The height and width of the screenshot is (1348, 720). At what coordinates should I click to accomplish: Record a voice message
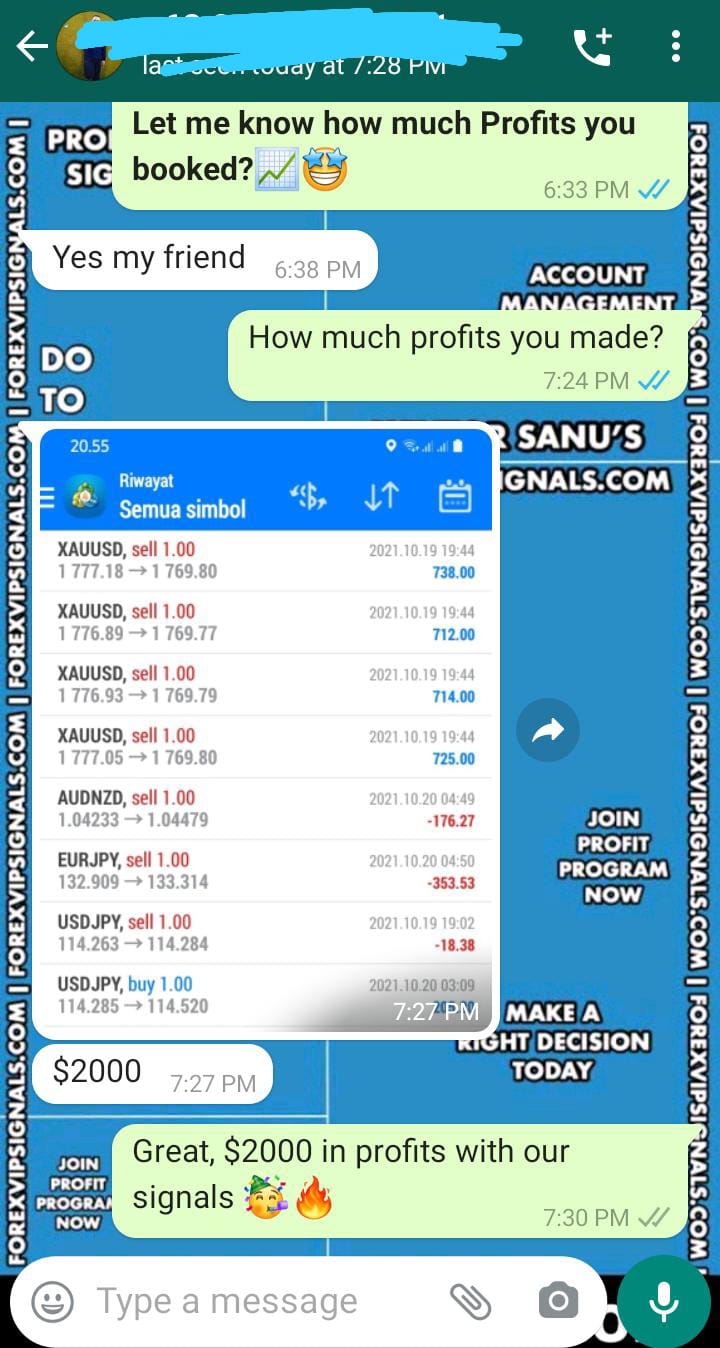[x=663, y=1301]
